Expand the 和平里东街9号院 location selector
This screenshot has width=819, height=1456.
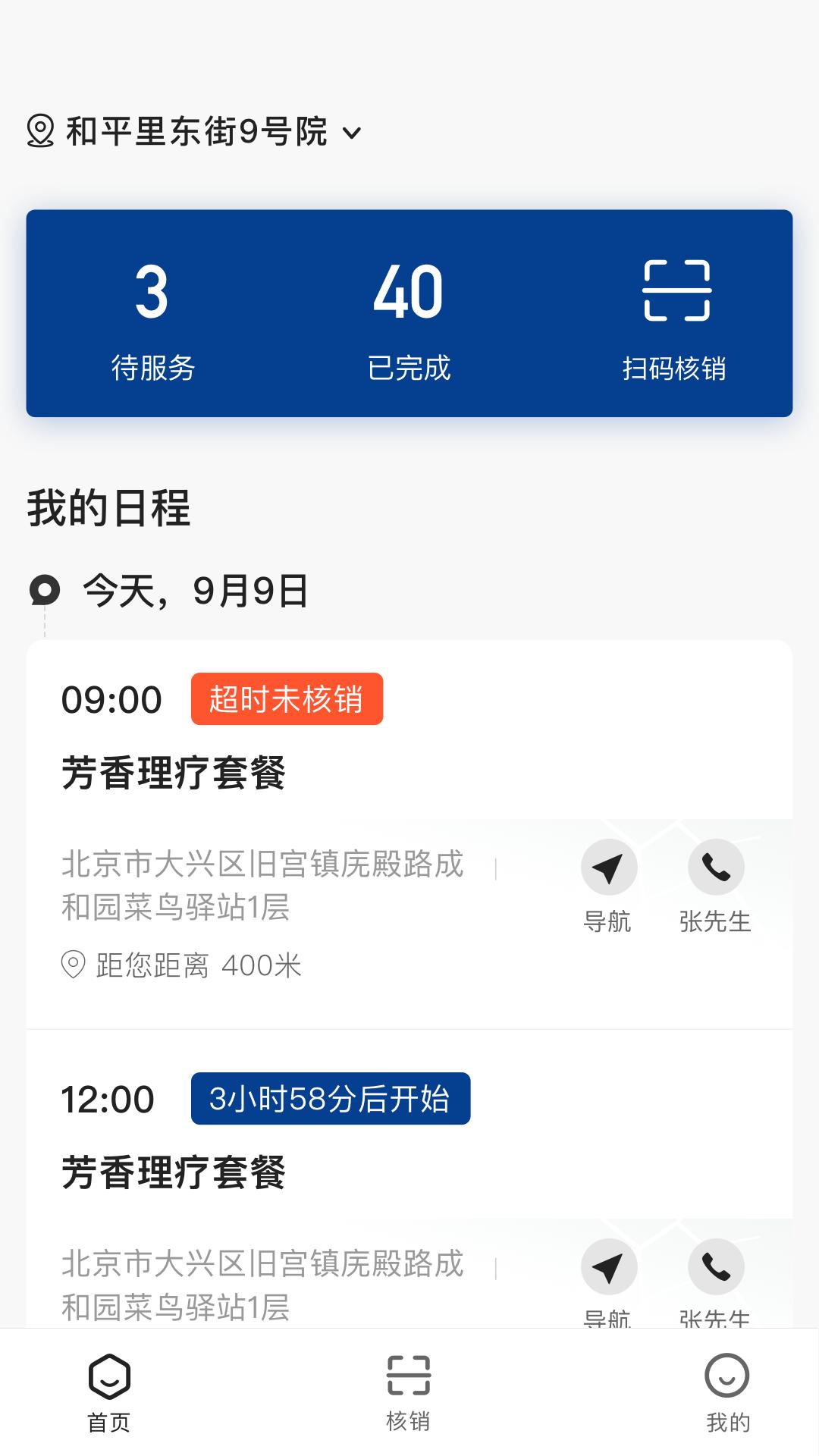pos(197,130)
